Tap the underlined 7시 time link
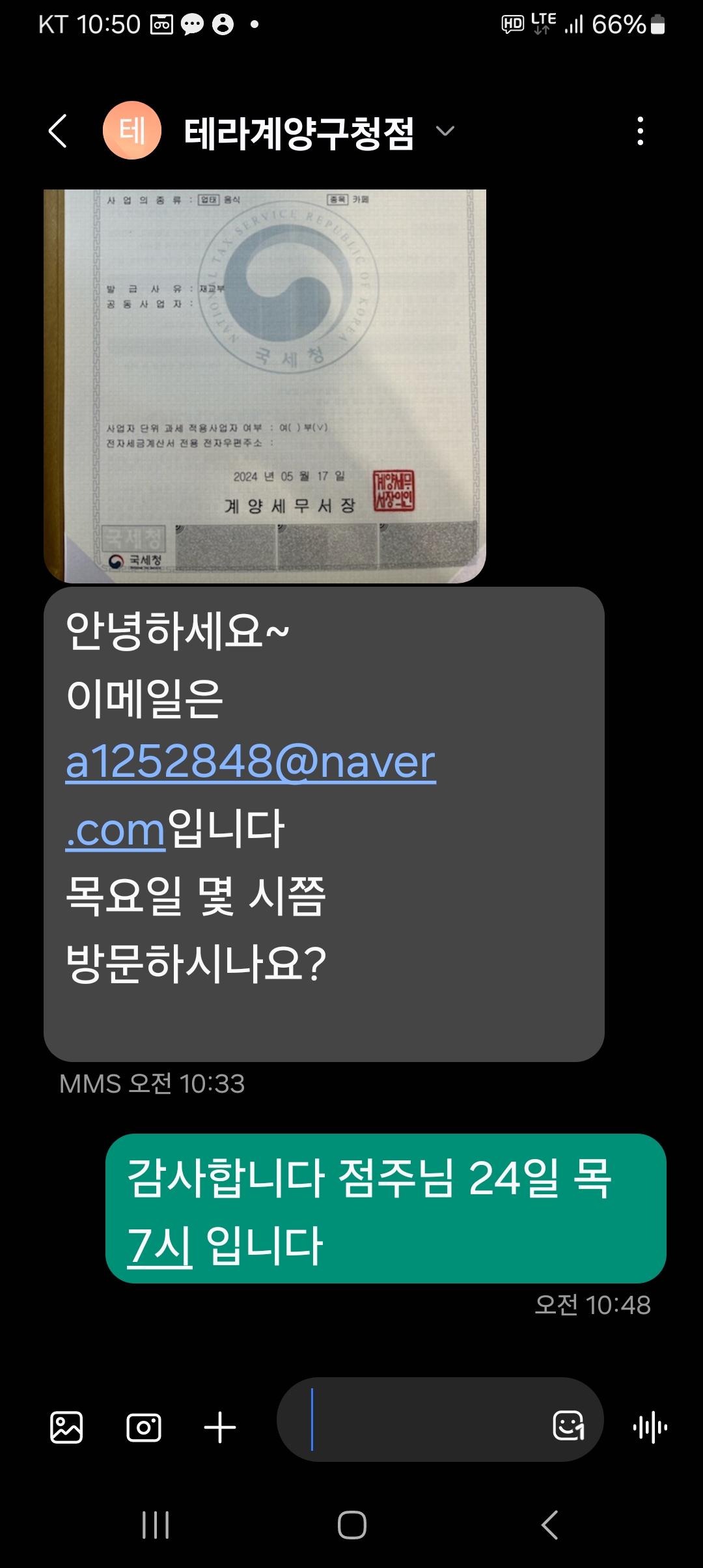Viewport: 703px width, 1568px height. coord(159,1246)
